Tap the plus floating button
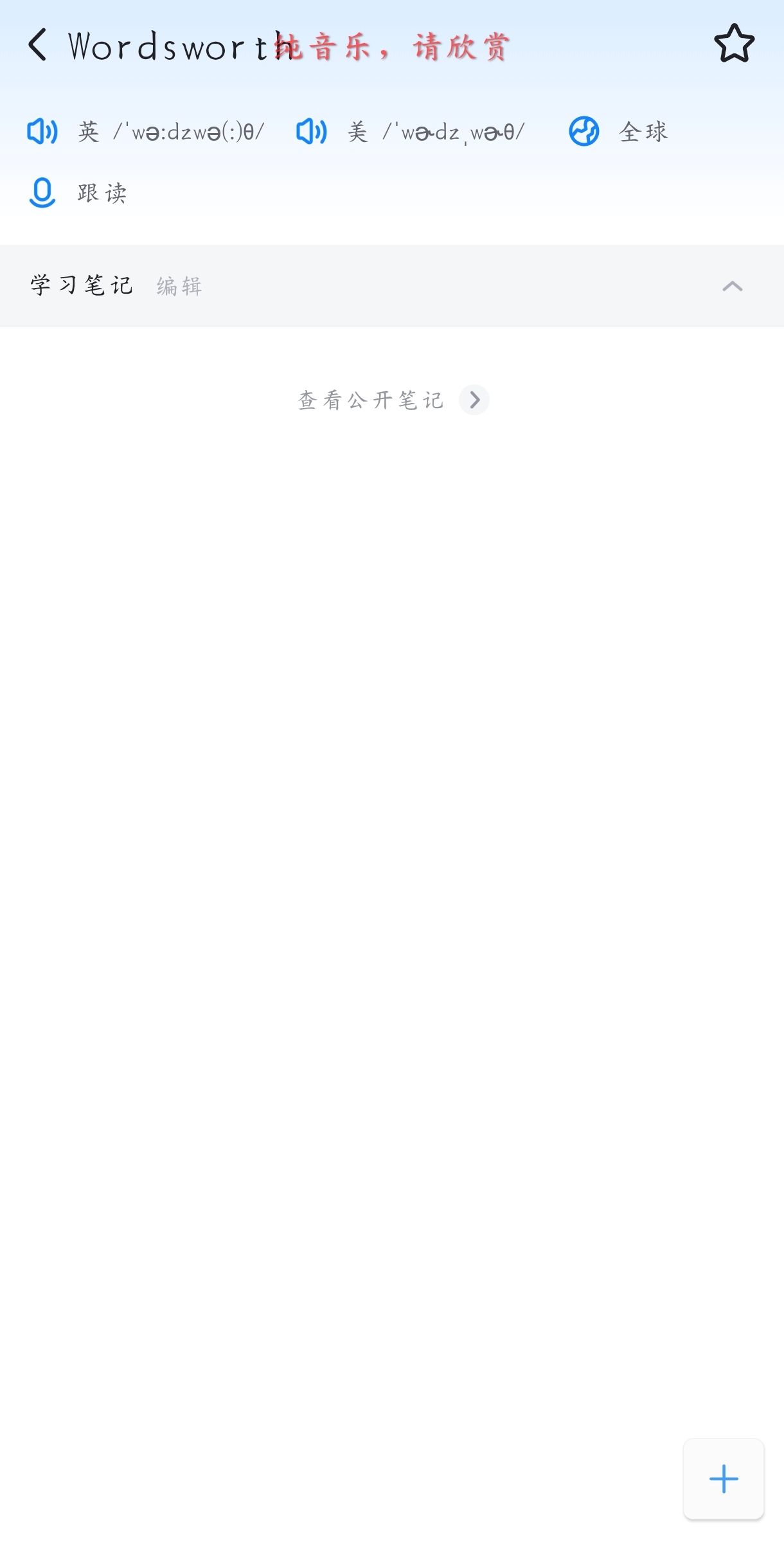This screenshot has width=784, height=1556. tap(724, 1479)
